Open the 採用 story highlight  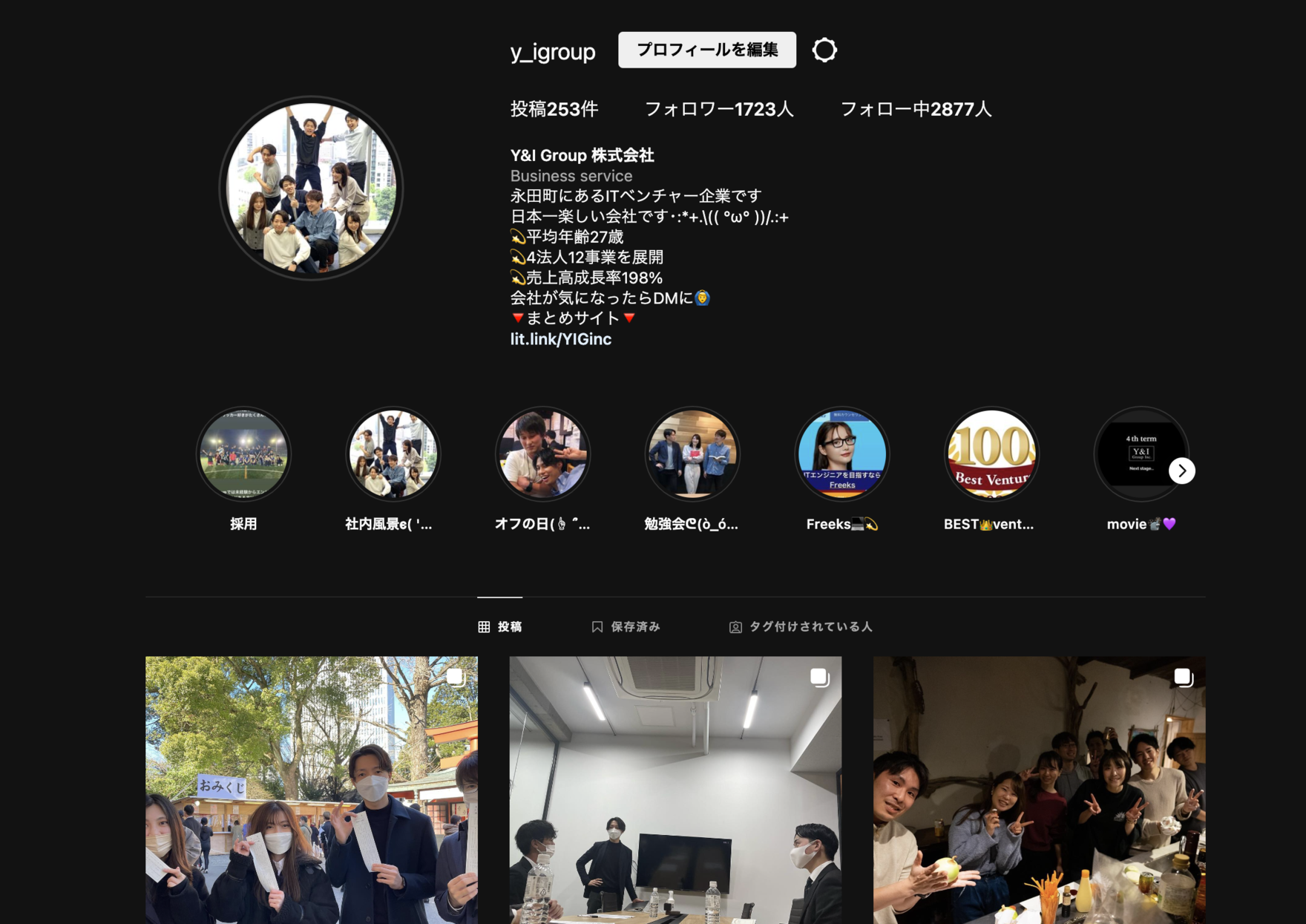(x=243, y=453)
